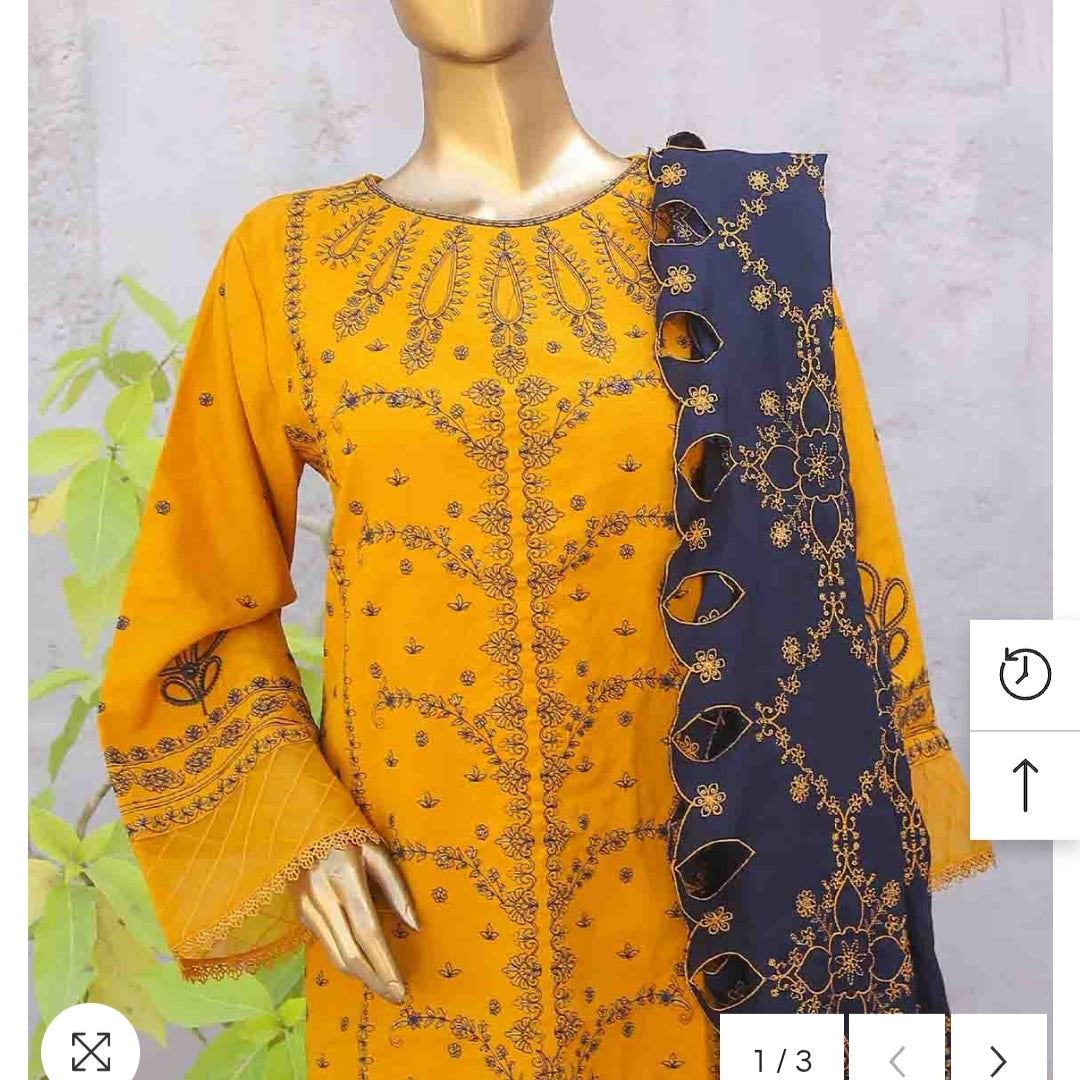This screenshot has height=1080, width=1080.
Task: Open recently viewed history icon
Action: coord(1025,674)
